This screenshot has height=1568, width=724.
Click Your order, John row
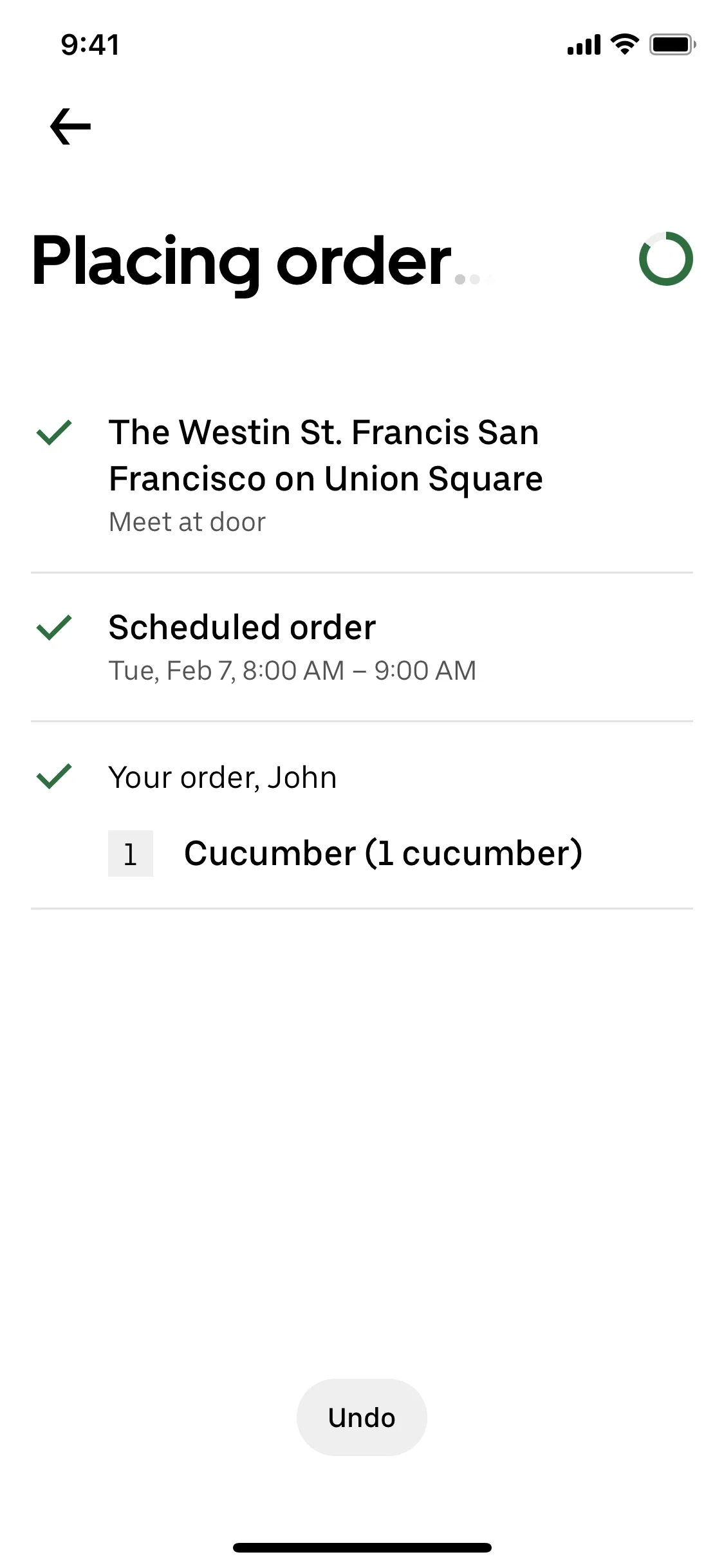[x=223, y=777]
